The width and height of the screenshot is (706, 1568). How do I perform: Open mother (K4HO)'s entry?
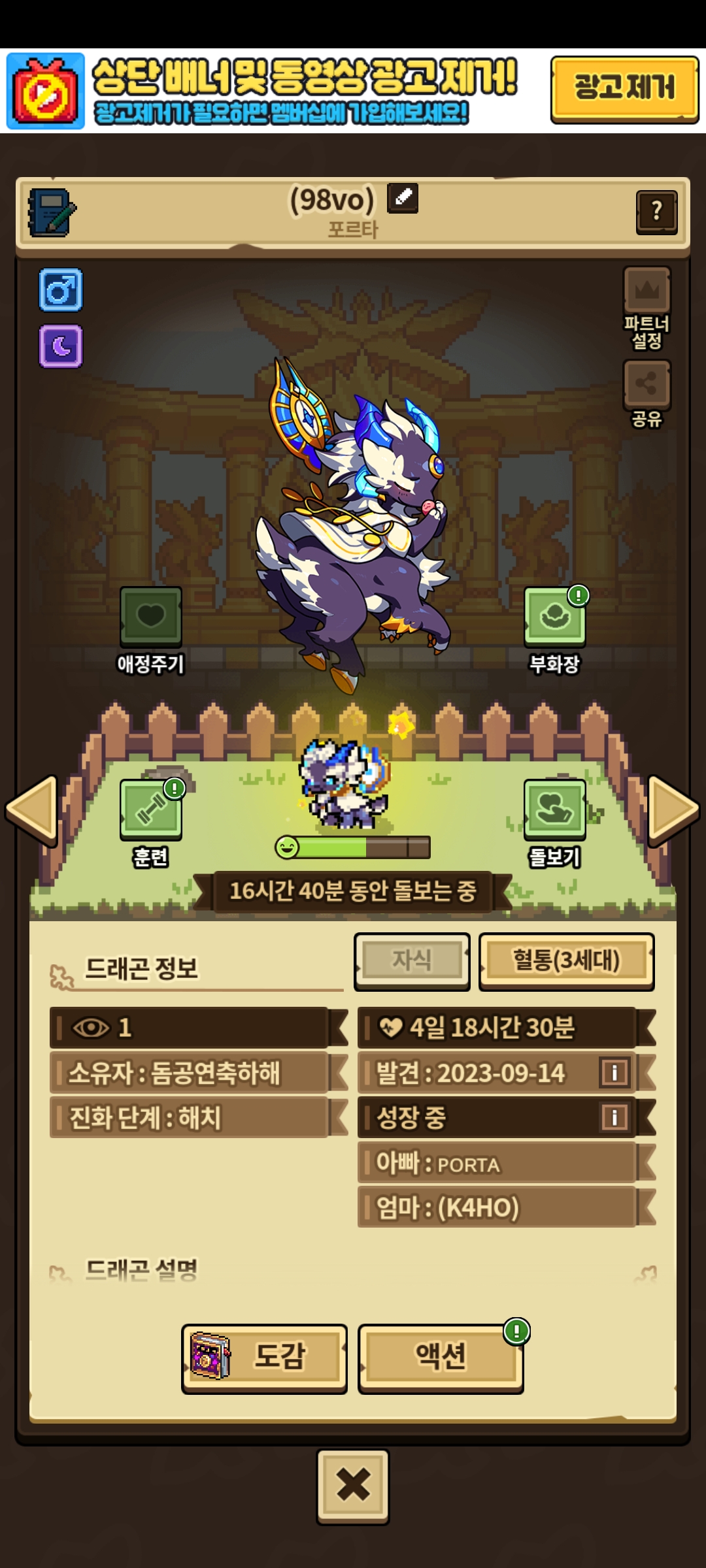pyautogui.click(x=497, y=1207)
